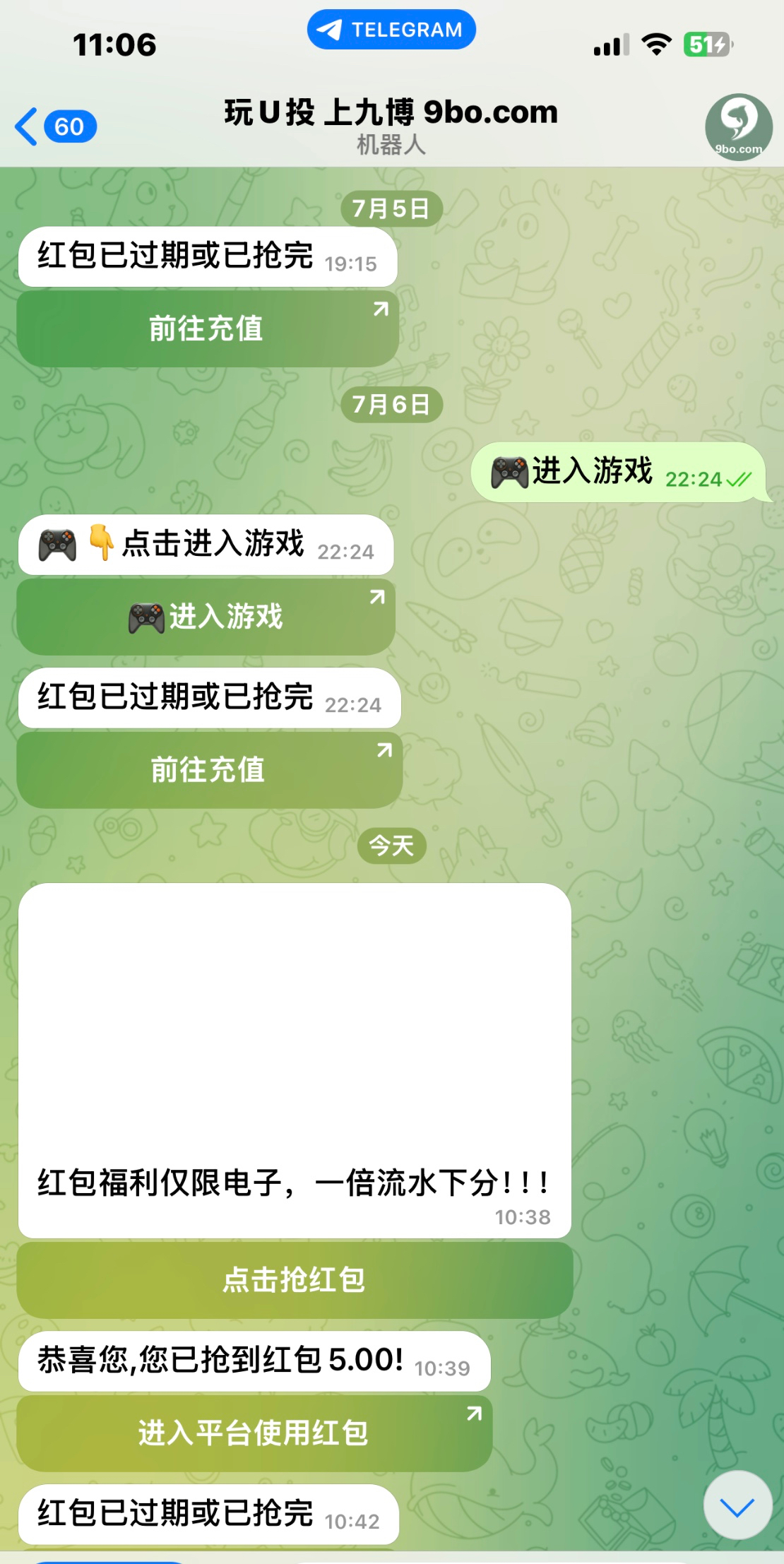Tap the 点击抢红包 button

tap(295, 1280)
